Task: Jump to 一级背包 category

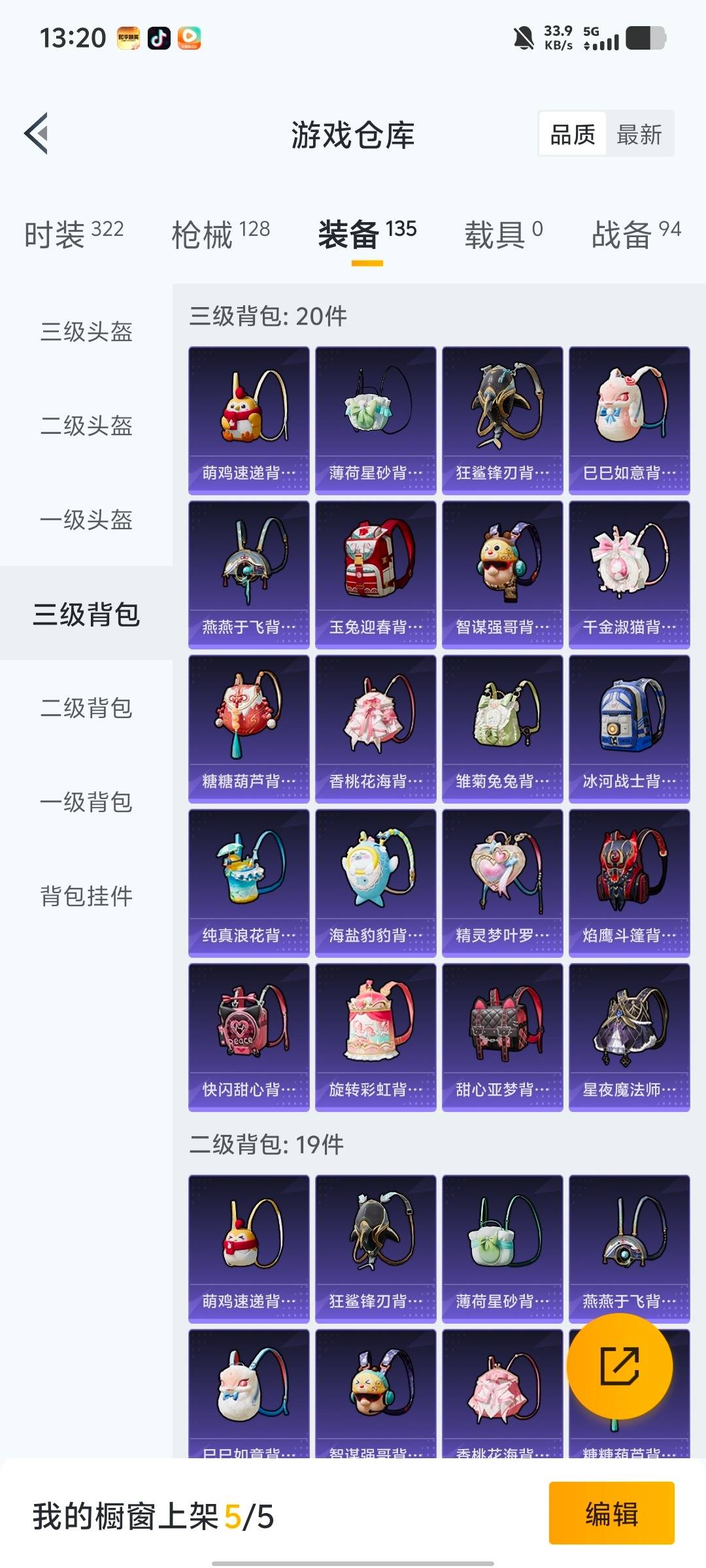Action: (x=86, y=802)
